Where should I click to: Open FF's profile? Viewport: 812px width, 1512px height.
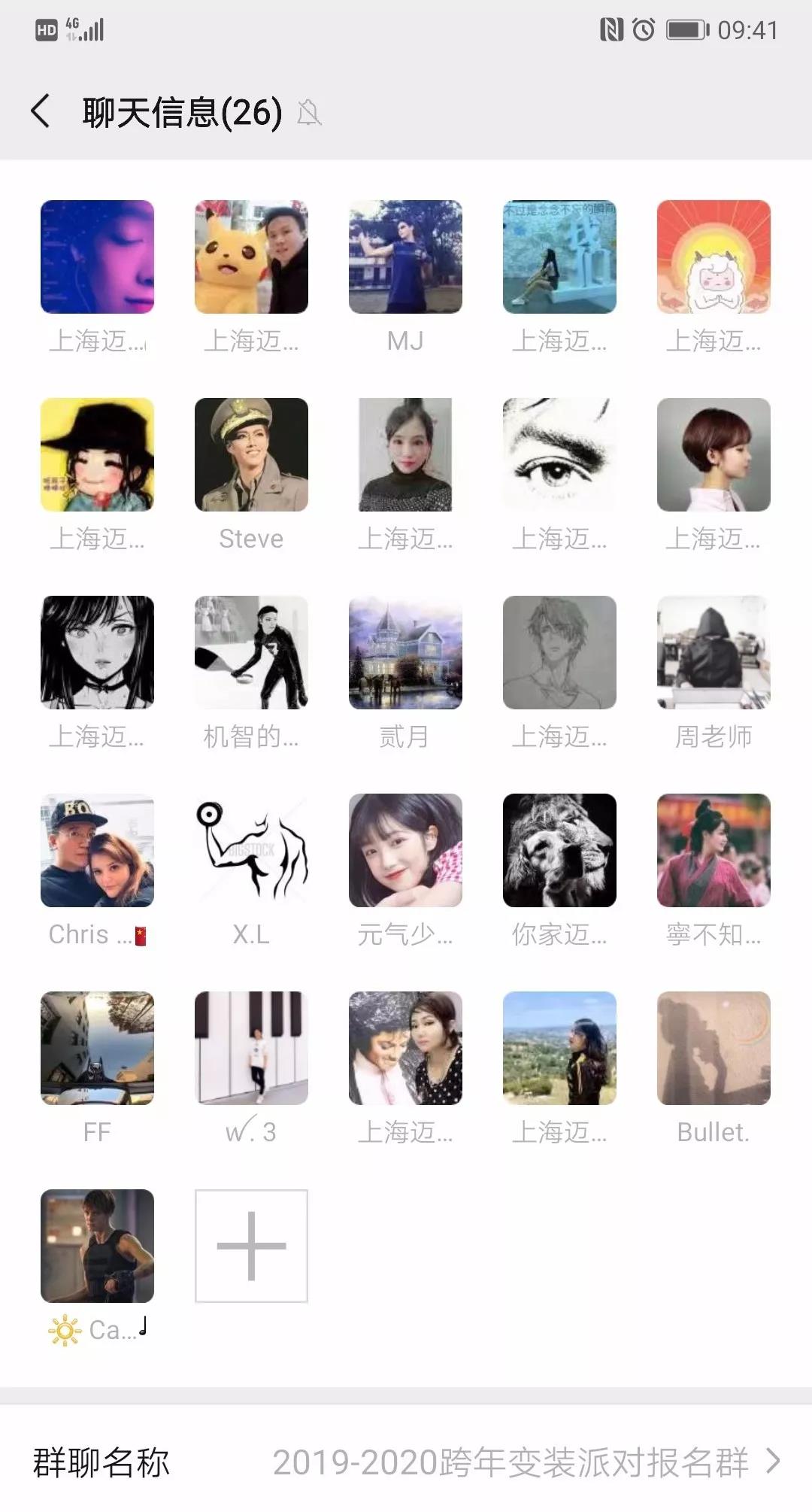pyautogui.click(x=97, y=1049)
